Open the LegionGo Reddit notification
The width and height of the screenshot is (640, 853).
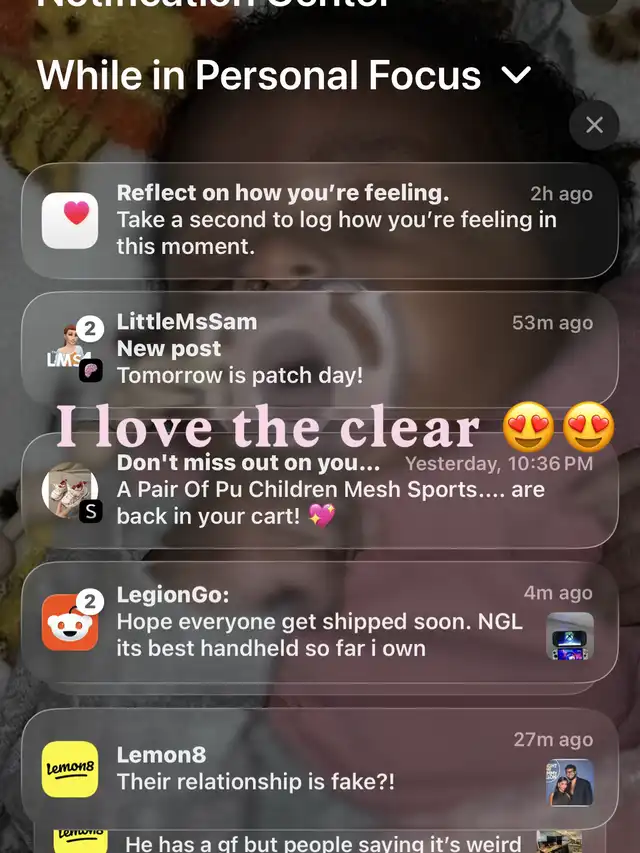click(x=320, y=621)
